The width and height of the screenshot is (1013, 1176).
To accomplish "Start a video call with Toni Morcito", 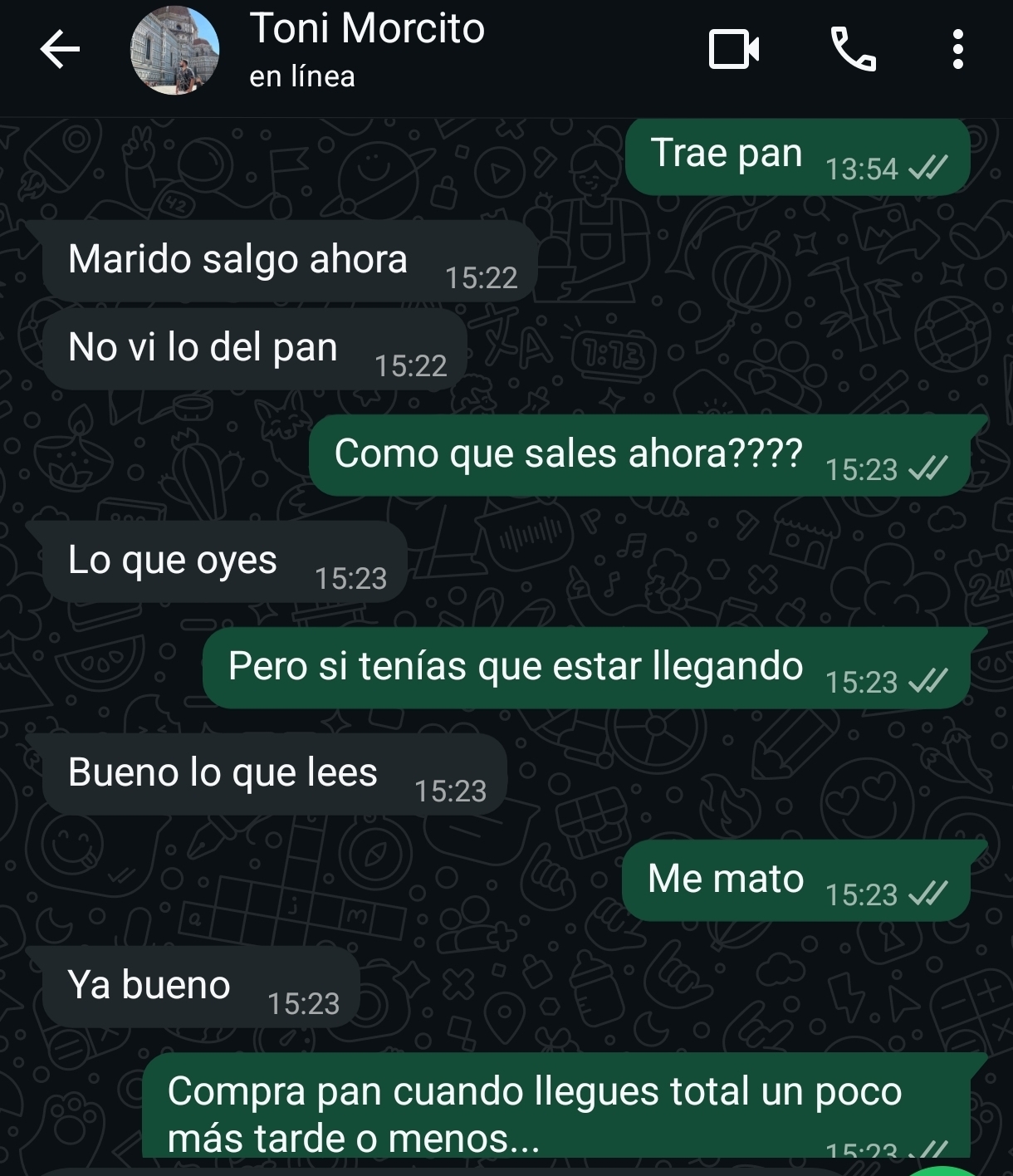I will (734, 50).
